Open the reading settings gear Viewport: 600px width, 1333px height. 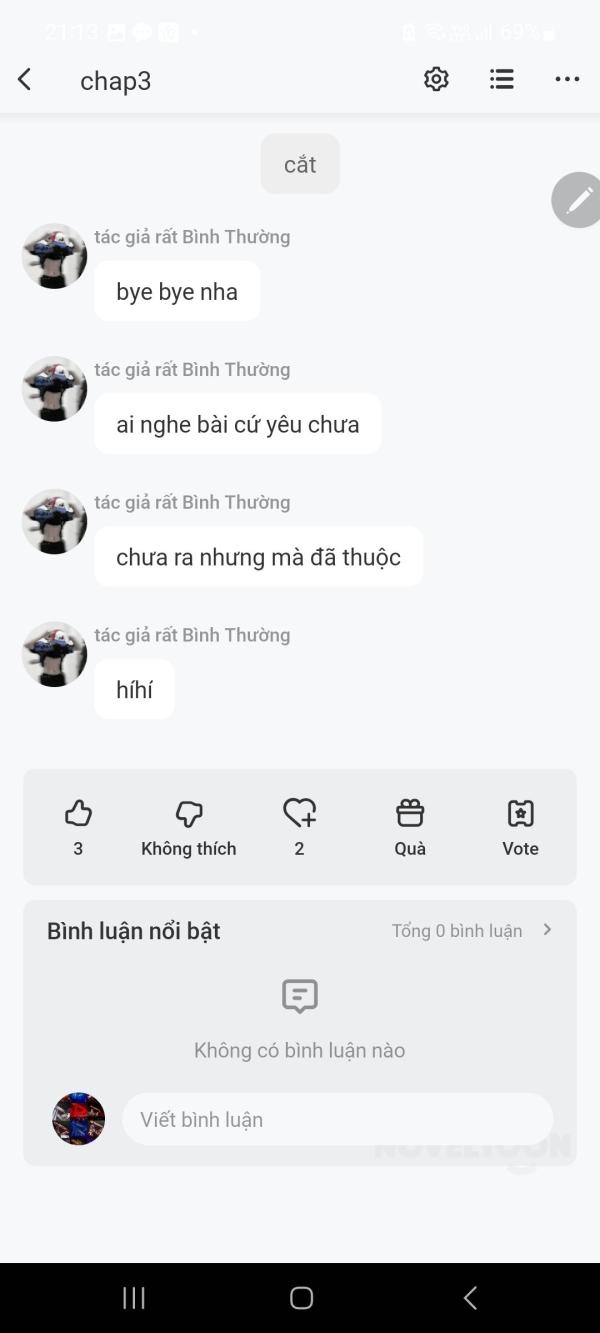pyautogui.click(x=436, y=80)
